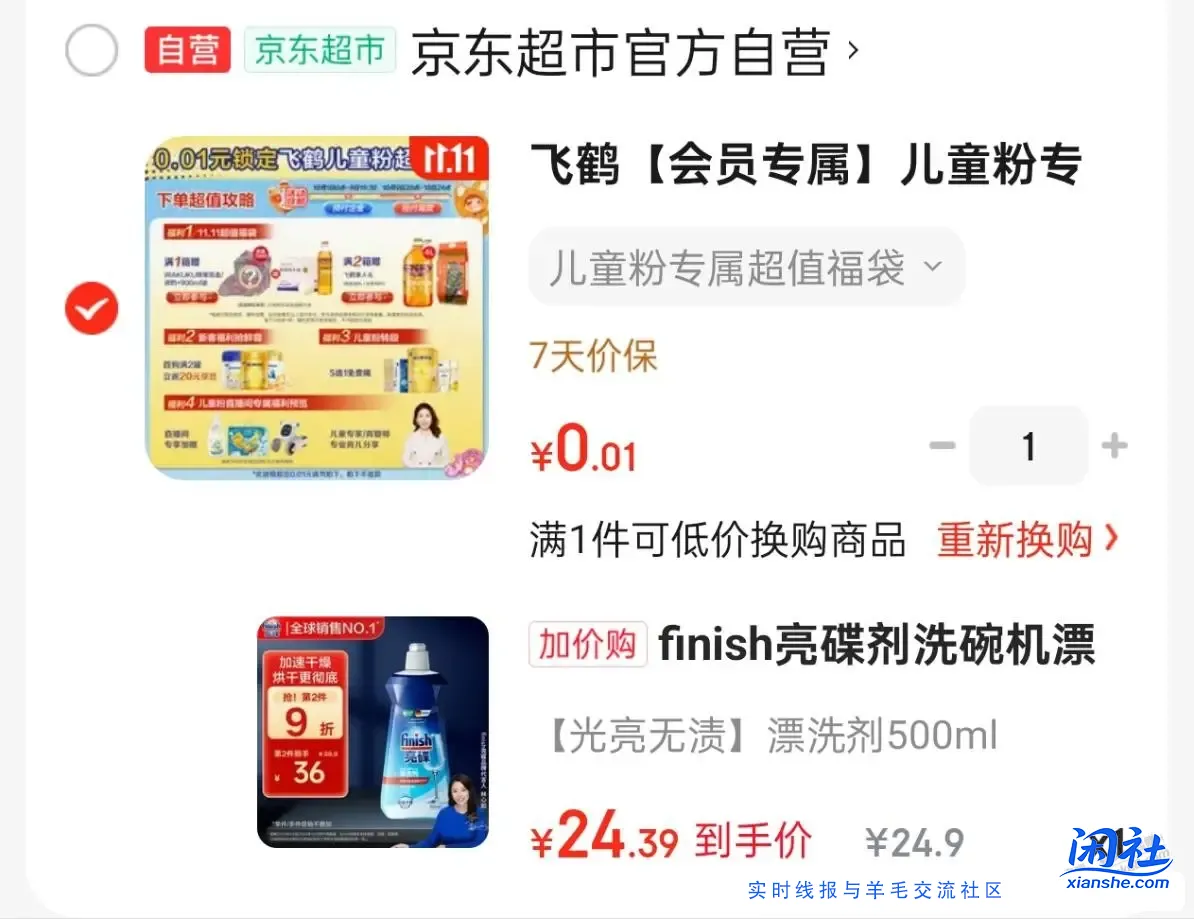Edit the 飞鹤 quantity field
The width and height of the screenshot is (1194, 919).
[1028, 446]
